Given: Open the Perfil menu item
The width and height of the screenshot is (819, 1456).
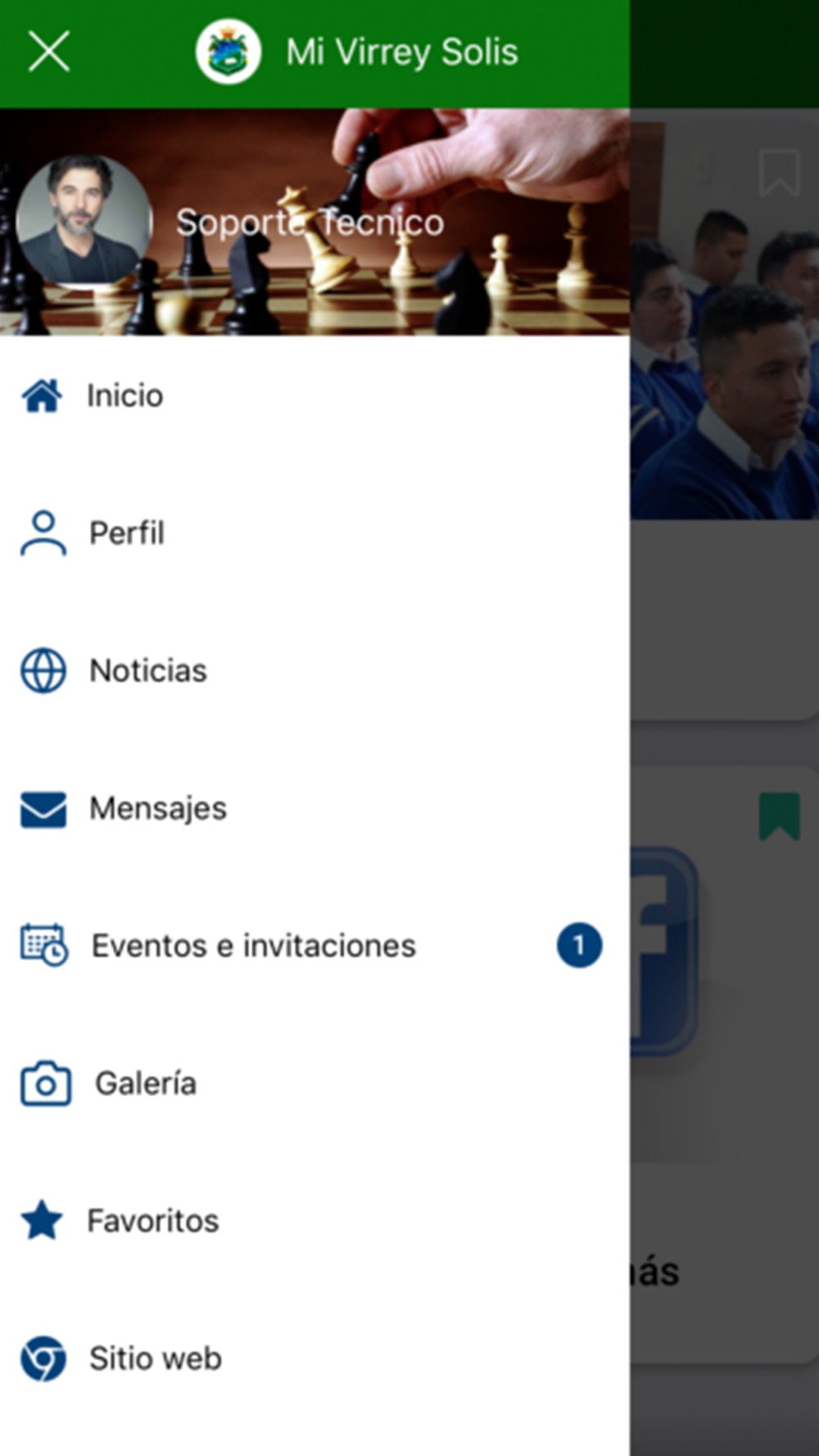Looking at the screenshot, I should [314, 533].
